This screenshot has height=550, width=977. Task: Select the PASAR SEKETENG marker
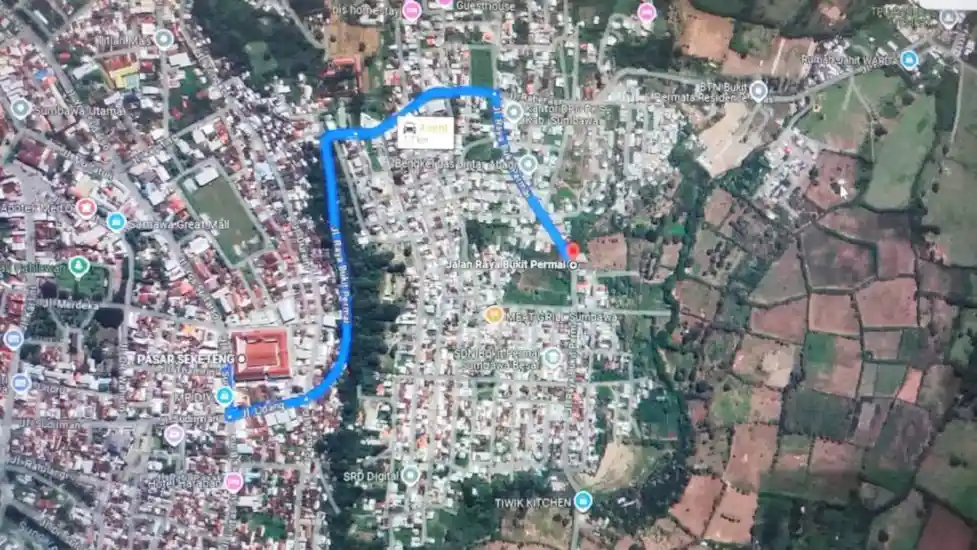(x=224, y=395)
